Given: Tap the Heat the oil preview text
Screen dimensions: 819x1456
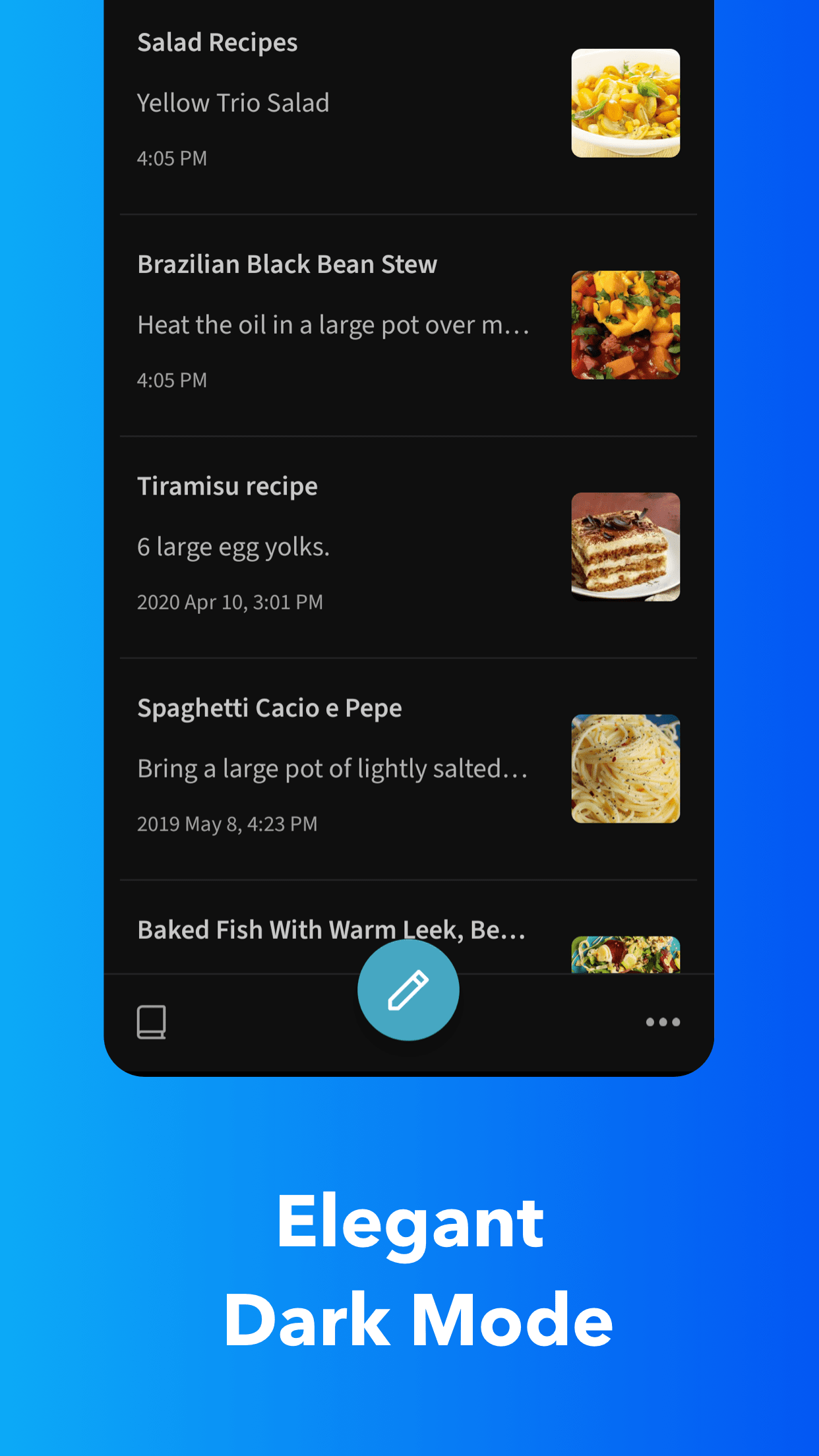Looking at the screenshot, I should tap(332, 324).
